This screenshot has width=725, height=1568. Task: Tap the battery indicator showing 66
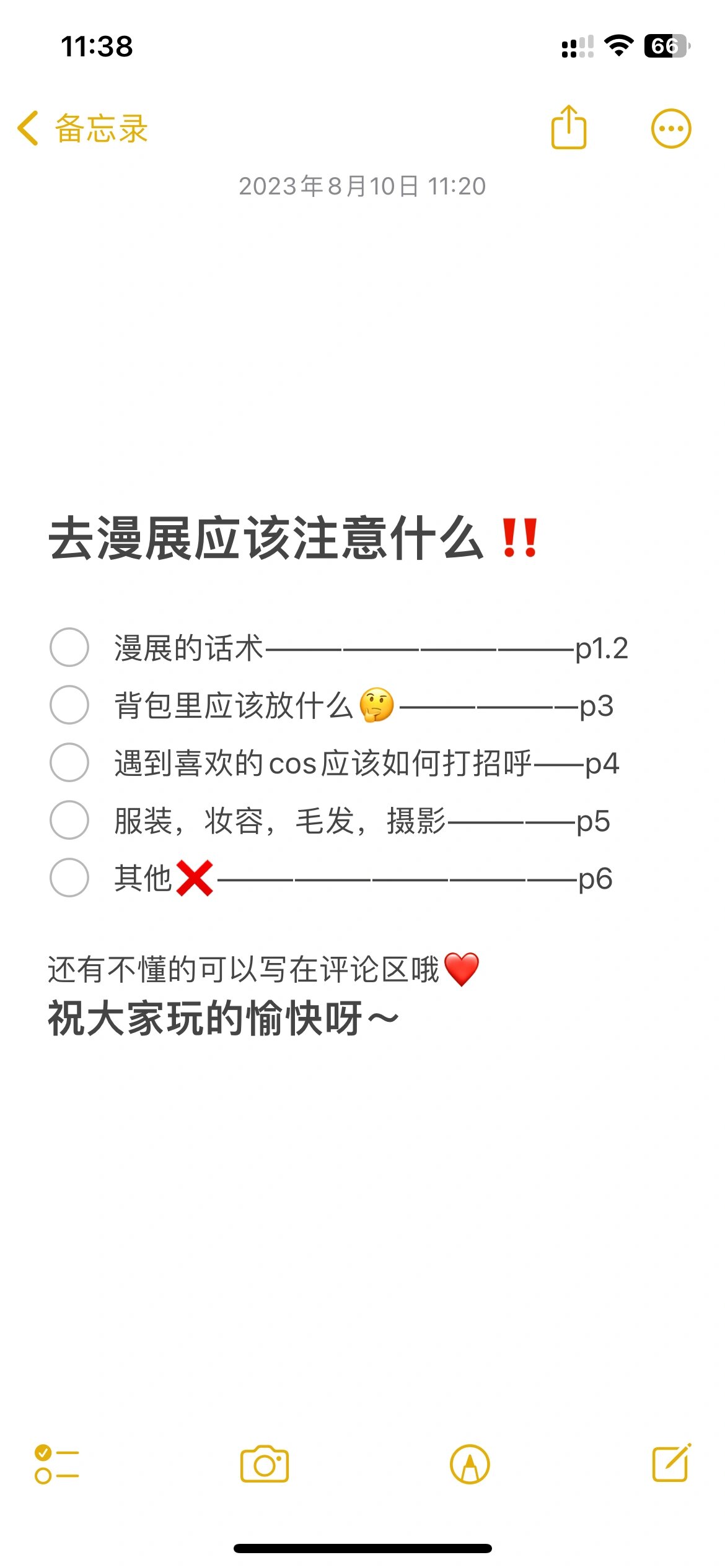point(667,45)
